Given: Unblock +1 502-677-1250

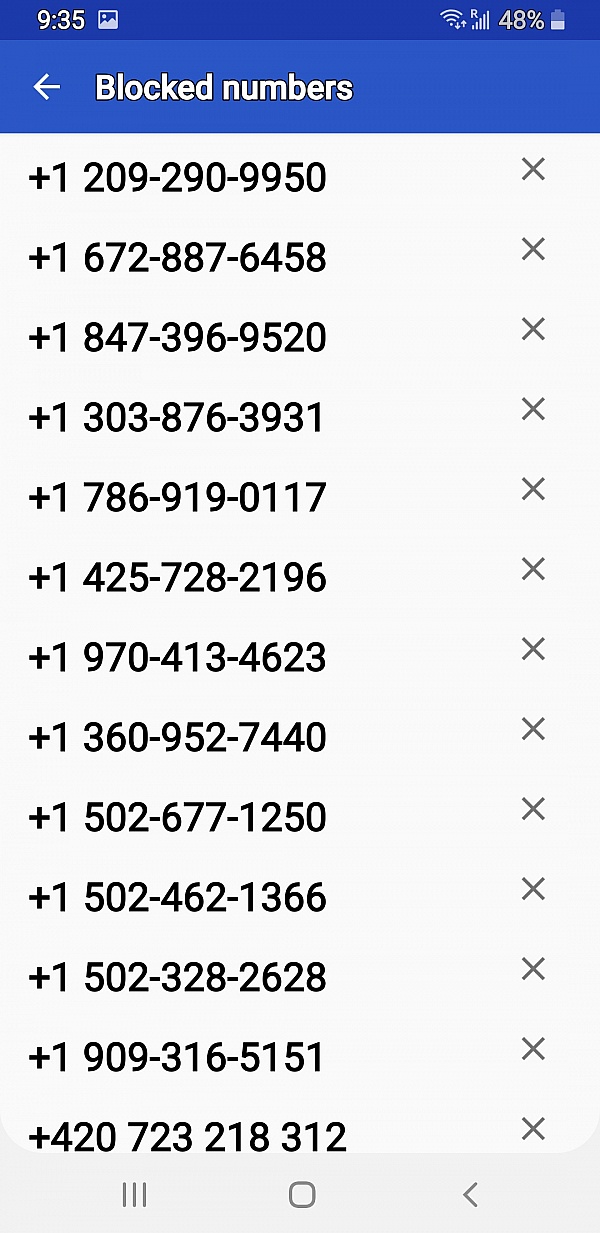Looking at the screenshot, I should click(x=533, y=809).
